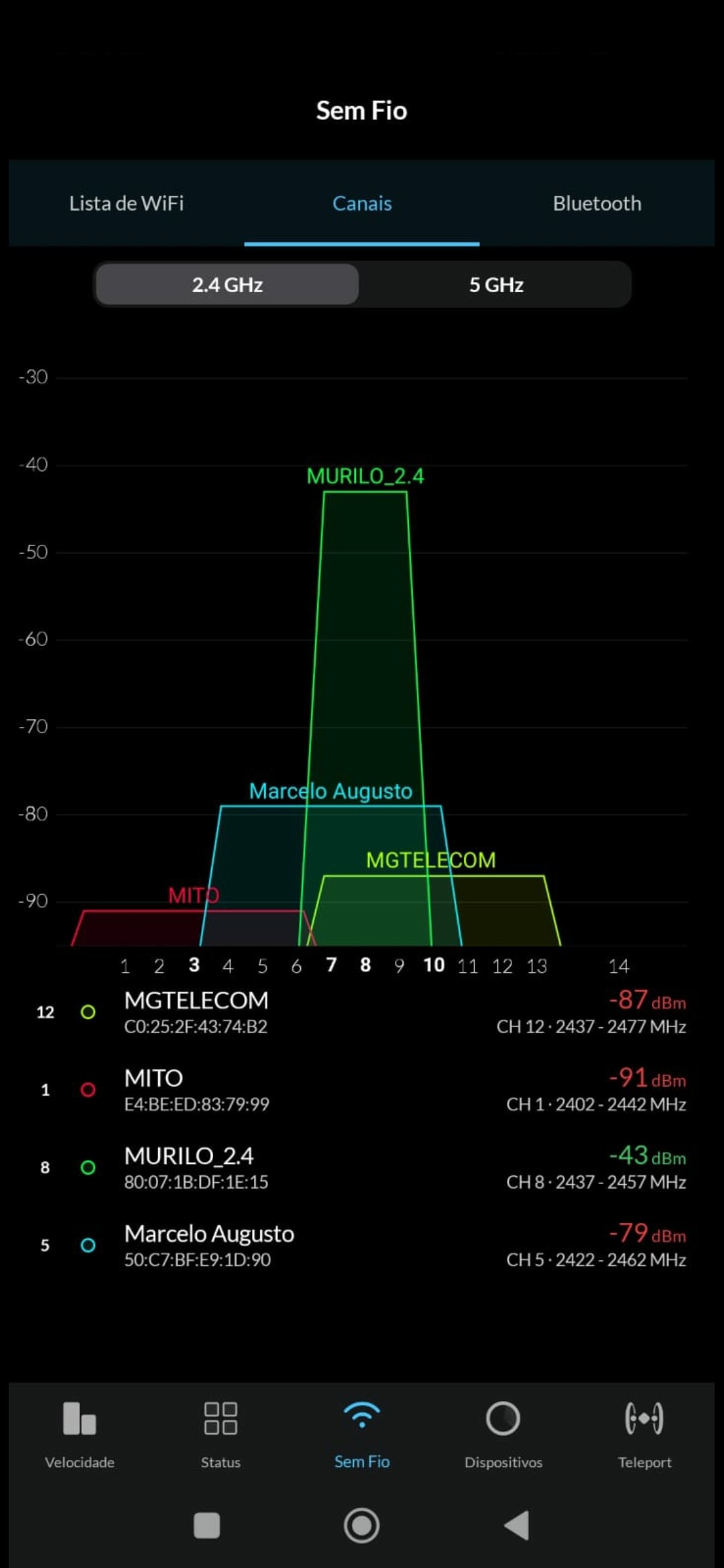Select the 2.4 GHz band
This screenshot has height=1568, width=724.
click(227, 285)
